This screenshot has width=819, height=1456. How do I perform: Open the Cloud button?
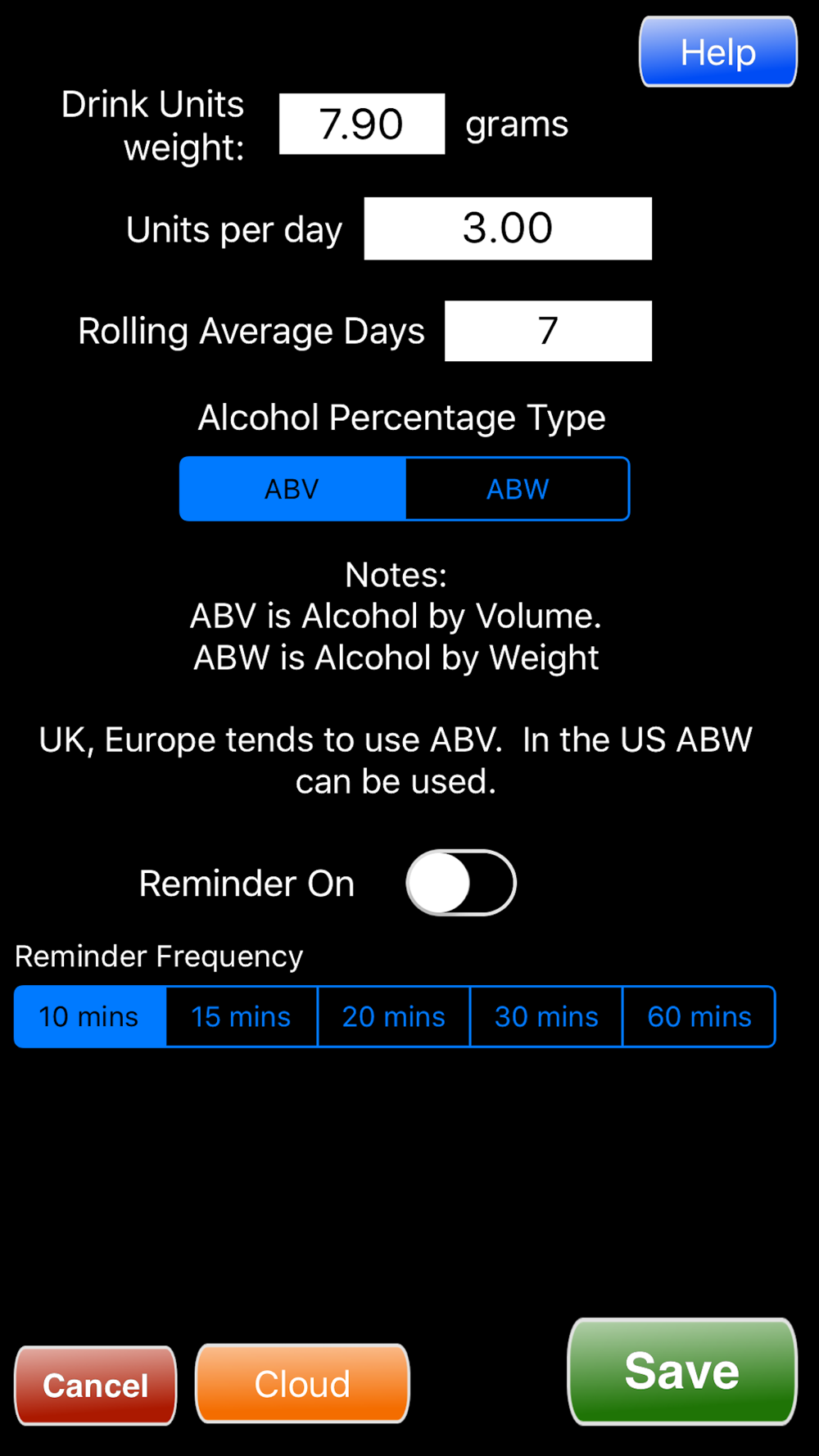tap(302, 1384)
